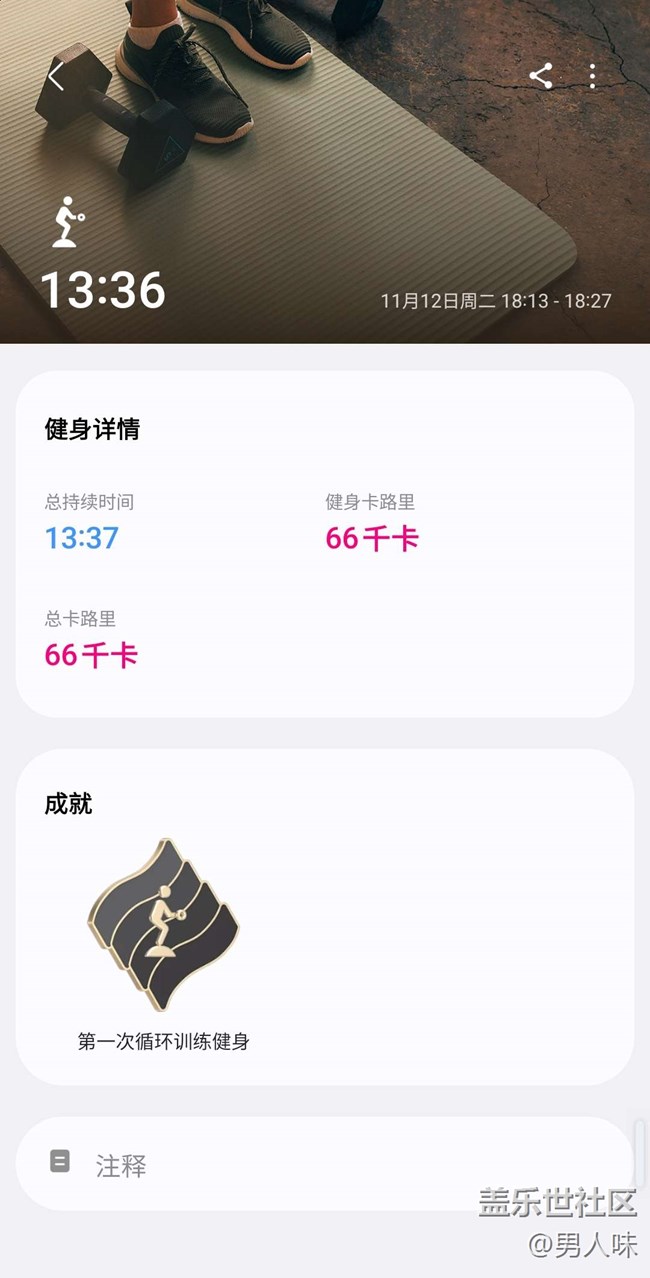Add a note in the 注释 field

coord(325,1164)
